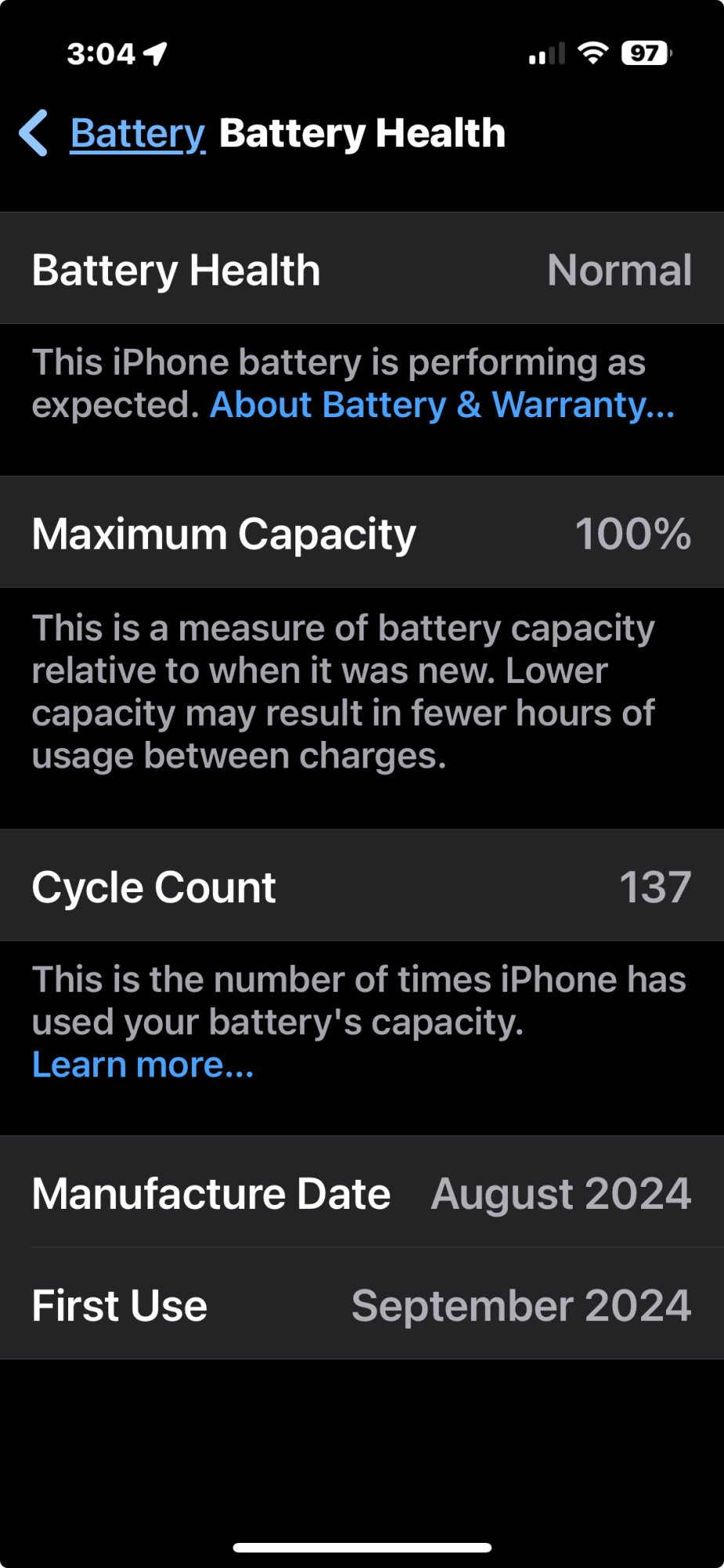Select the First Use row

(362, 1305)
